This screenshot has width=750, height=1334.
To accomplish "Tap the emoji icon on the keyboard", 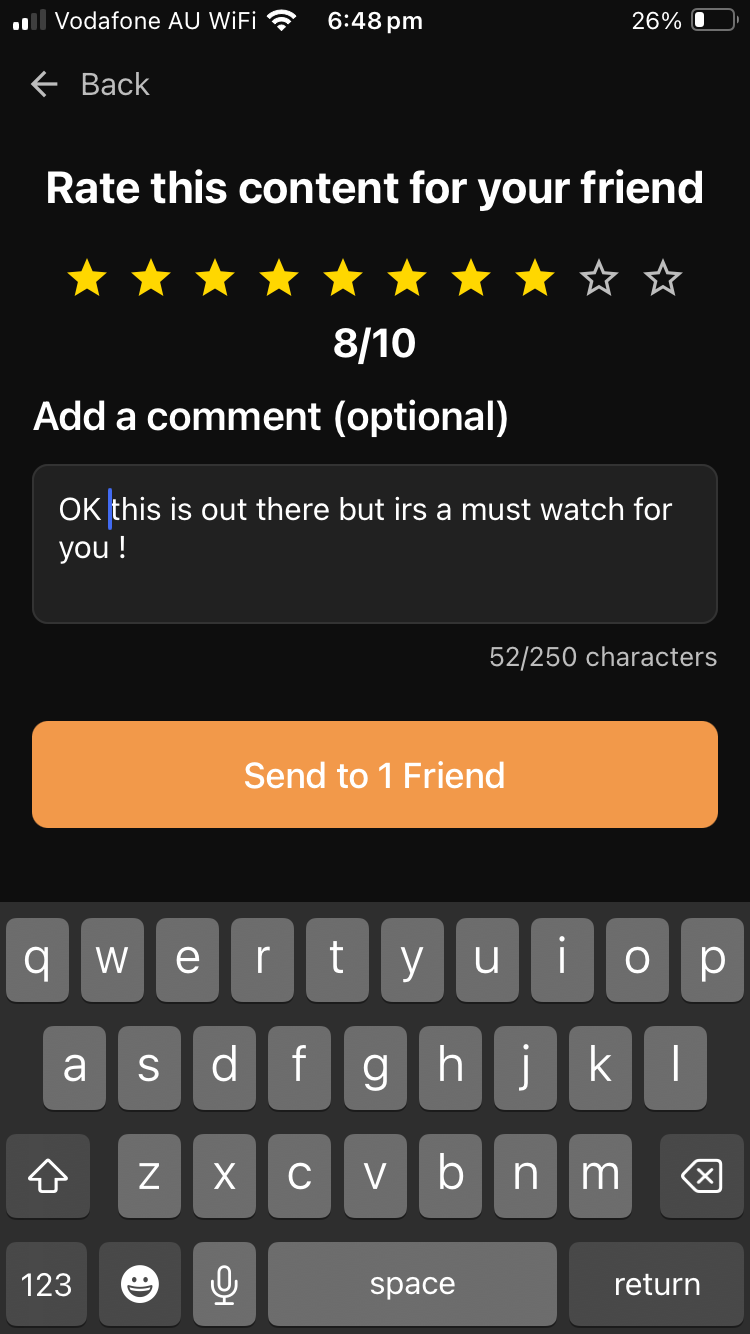I will tap(140, 1284).
